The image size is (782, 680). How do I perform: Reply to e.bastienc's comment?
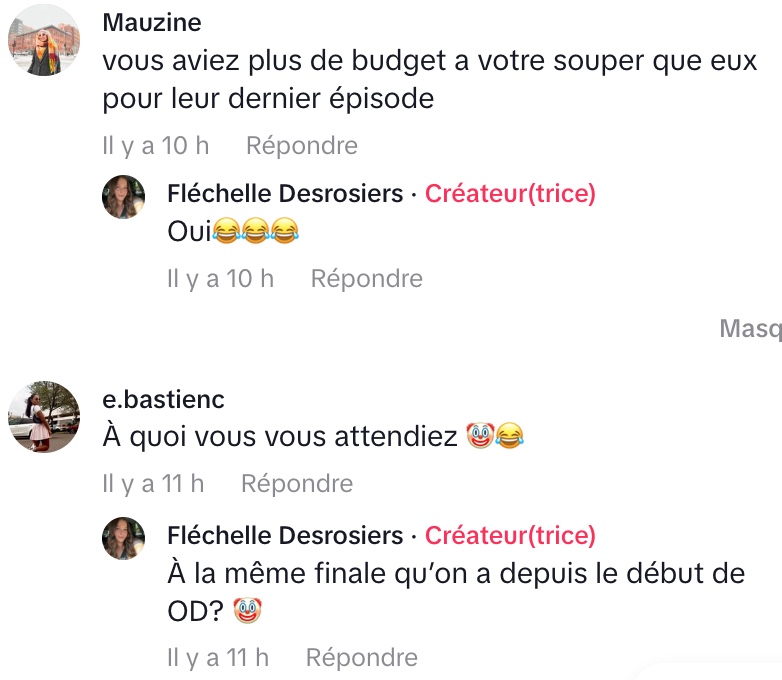point(296,484)
